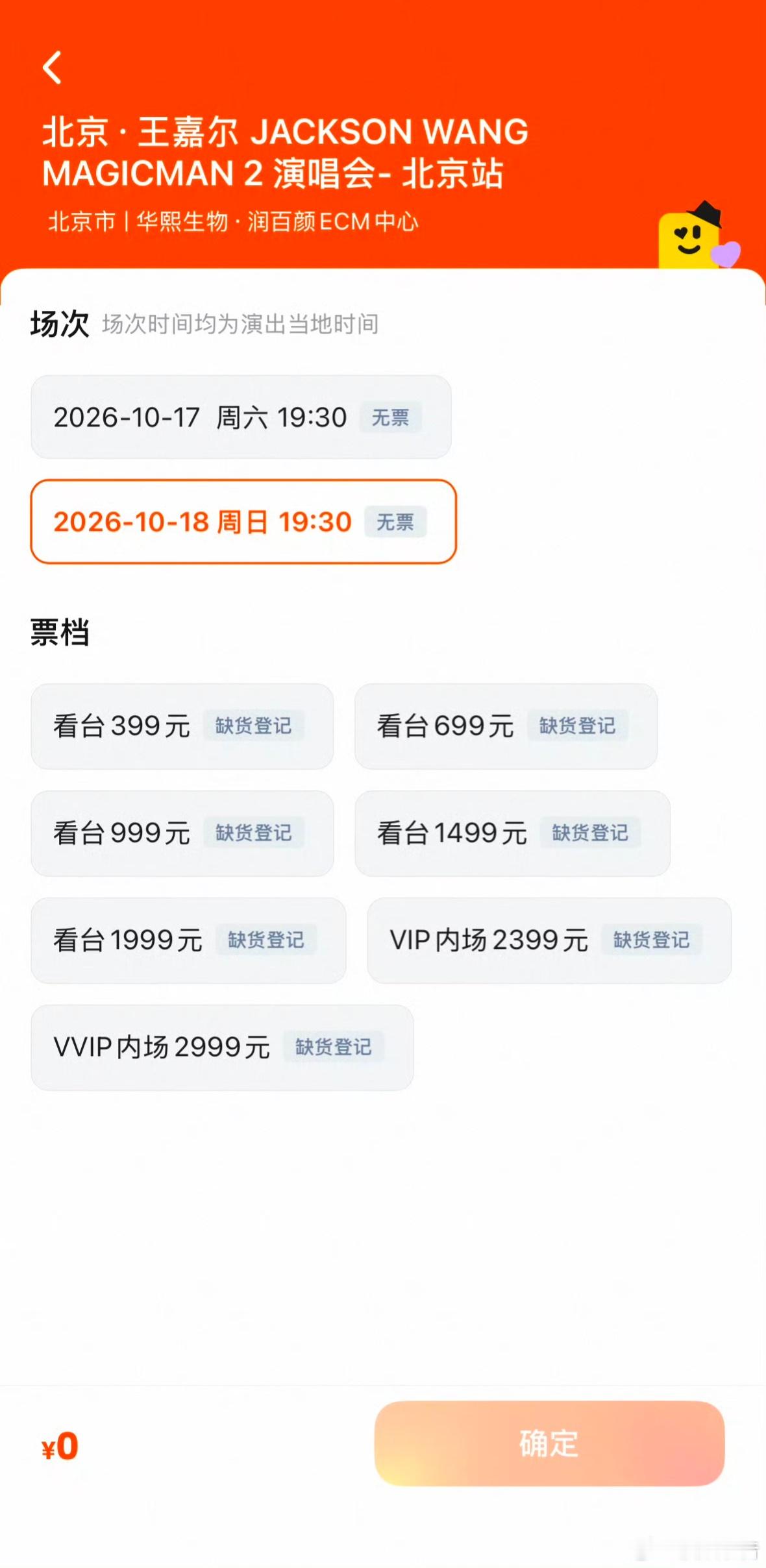Choose the 看台699元 ticket tier
Screen dimensions: 766x1568
pyautogui.click(x=506, y=726)
